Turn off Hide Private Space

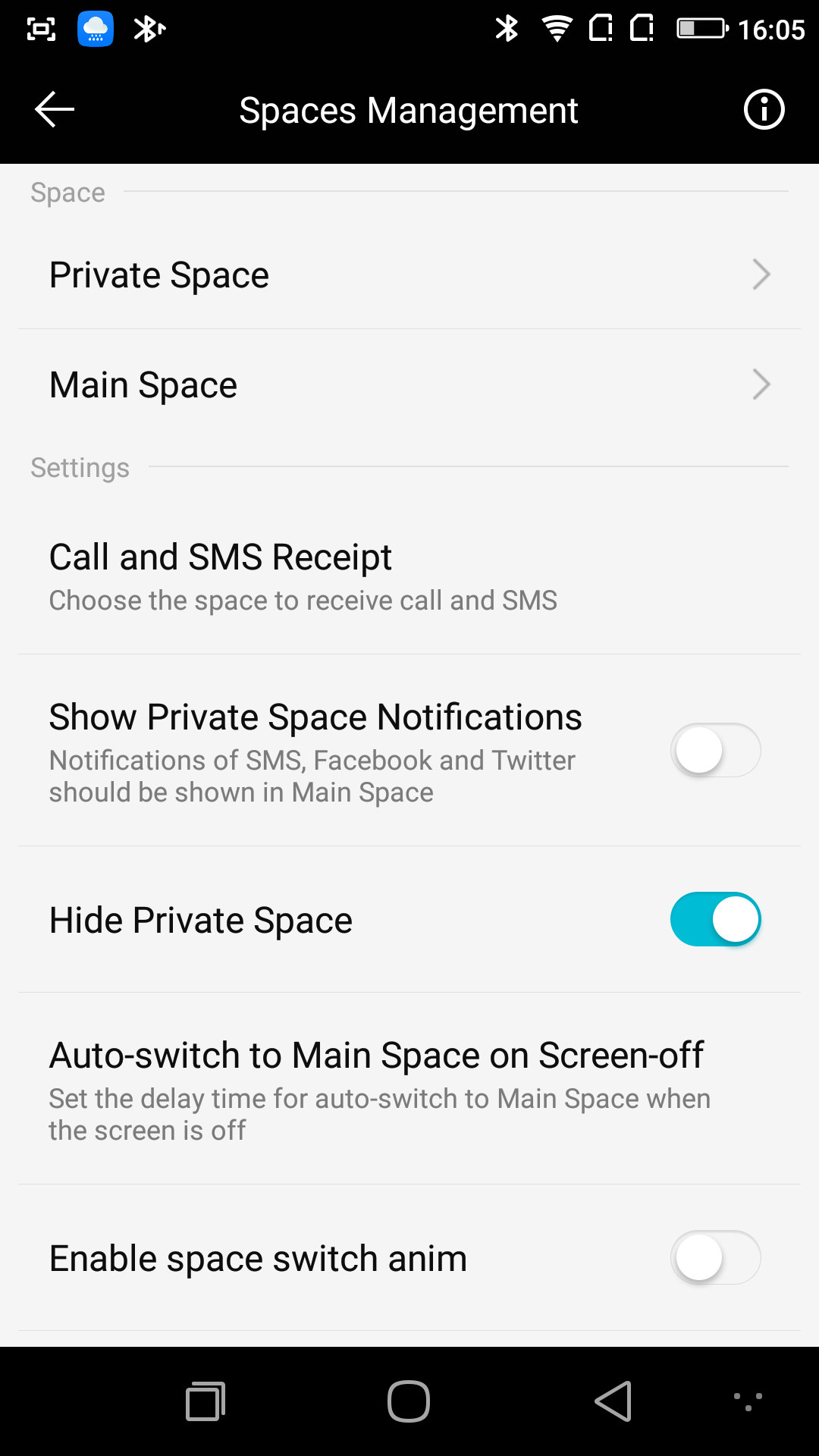pos(715,919)
